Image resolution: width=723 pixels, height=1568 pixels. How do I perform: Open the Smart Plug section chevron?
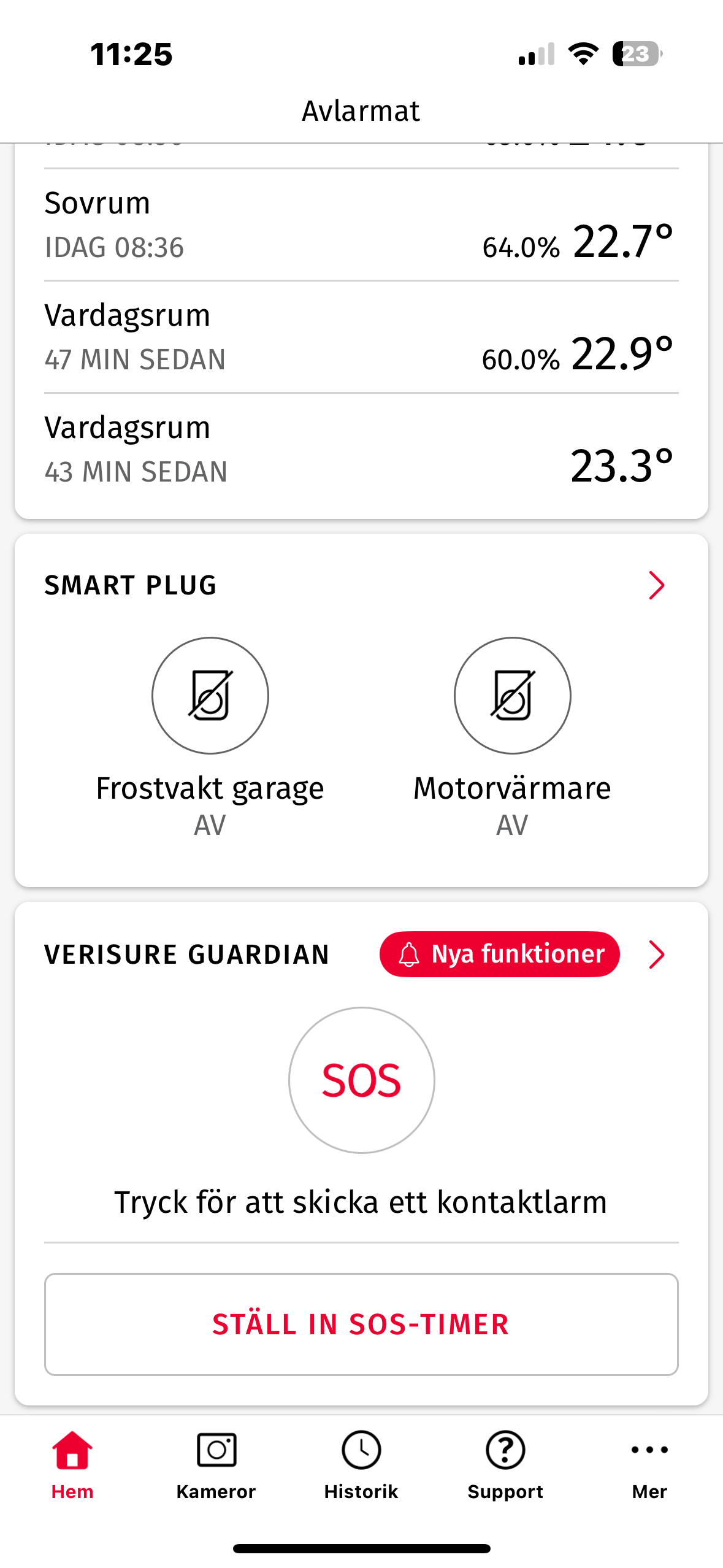tap(656, 585)
